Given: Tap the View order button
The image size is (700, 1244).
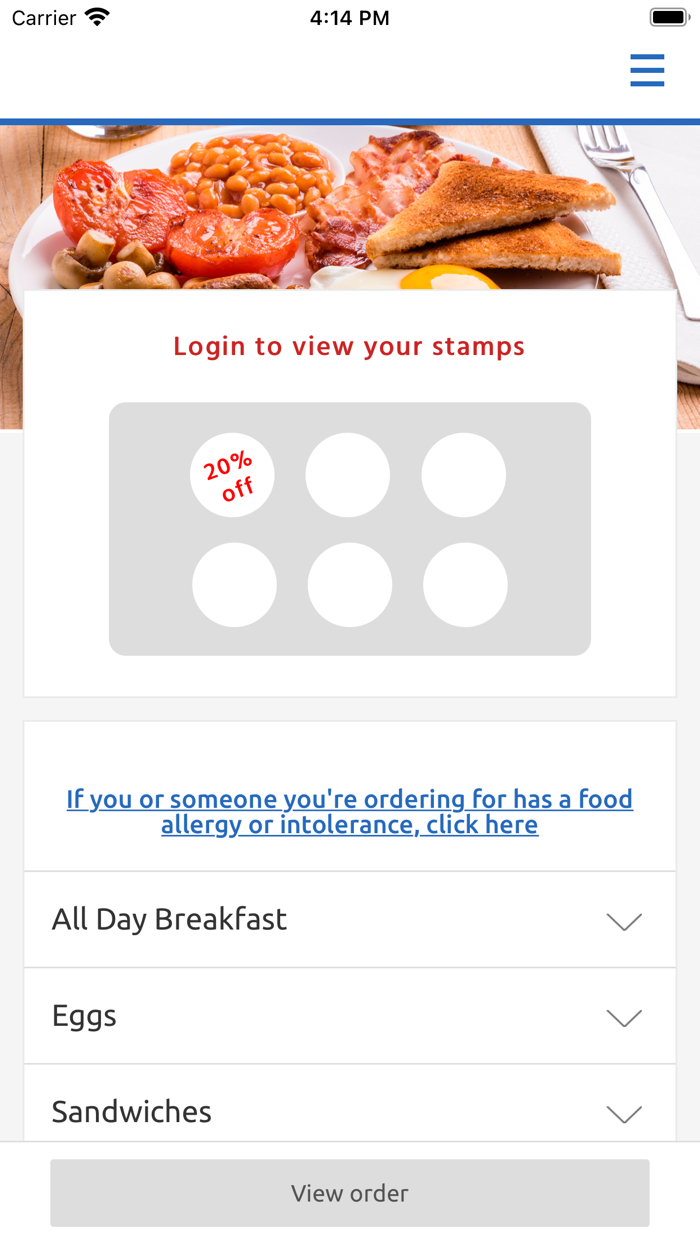Looking at the screenshot, I should click(x=350, y=1193).
